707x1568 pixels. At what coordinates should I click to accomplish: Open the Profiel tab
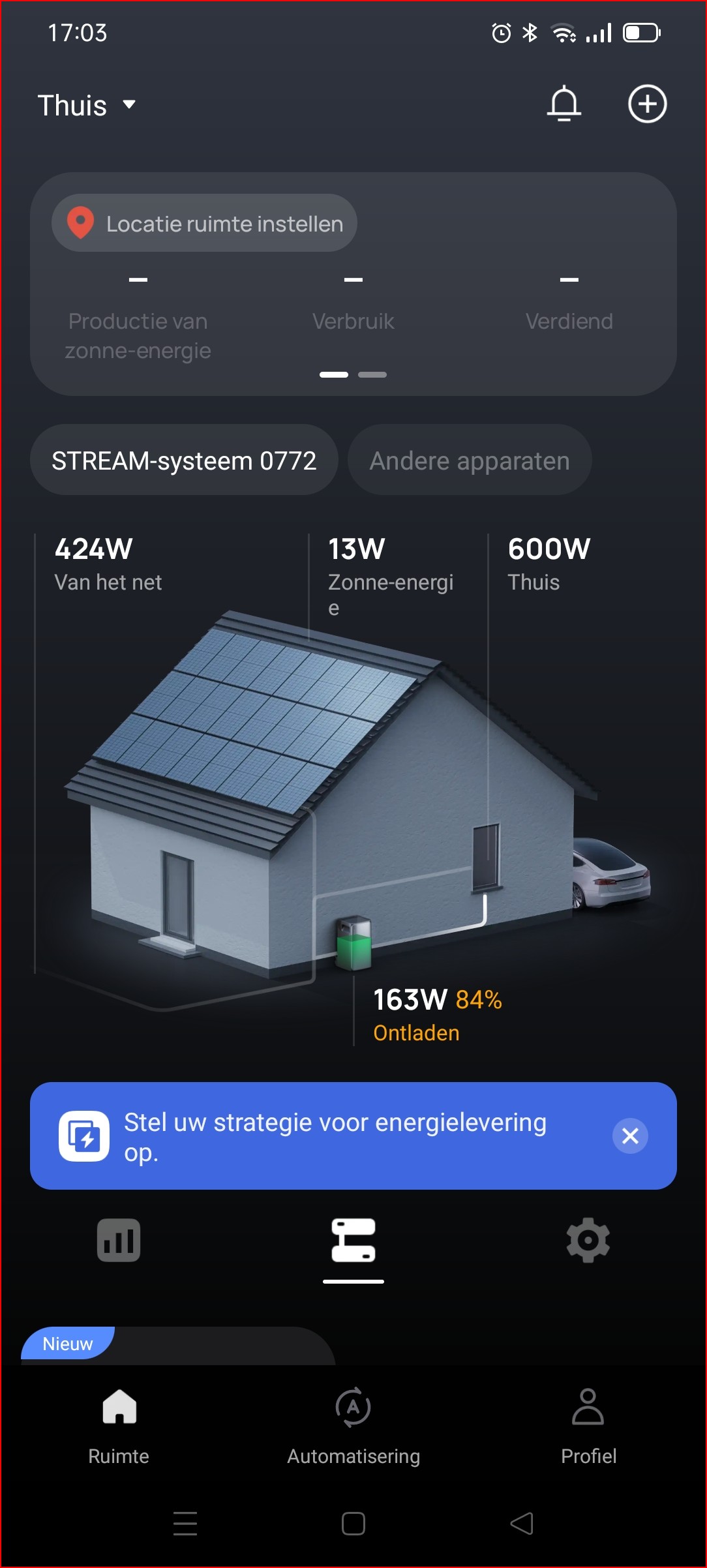588,1426
